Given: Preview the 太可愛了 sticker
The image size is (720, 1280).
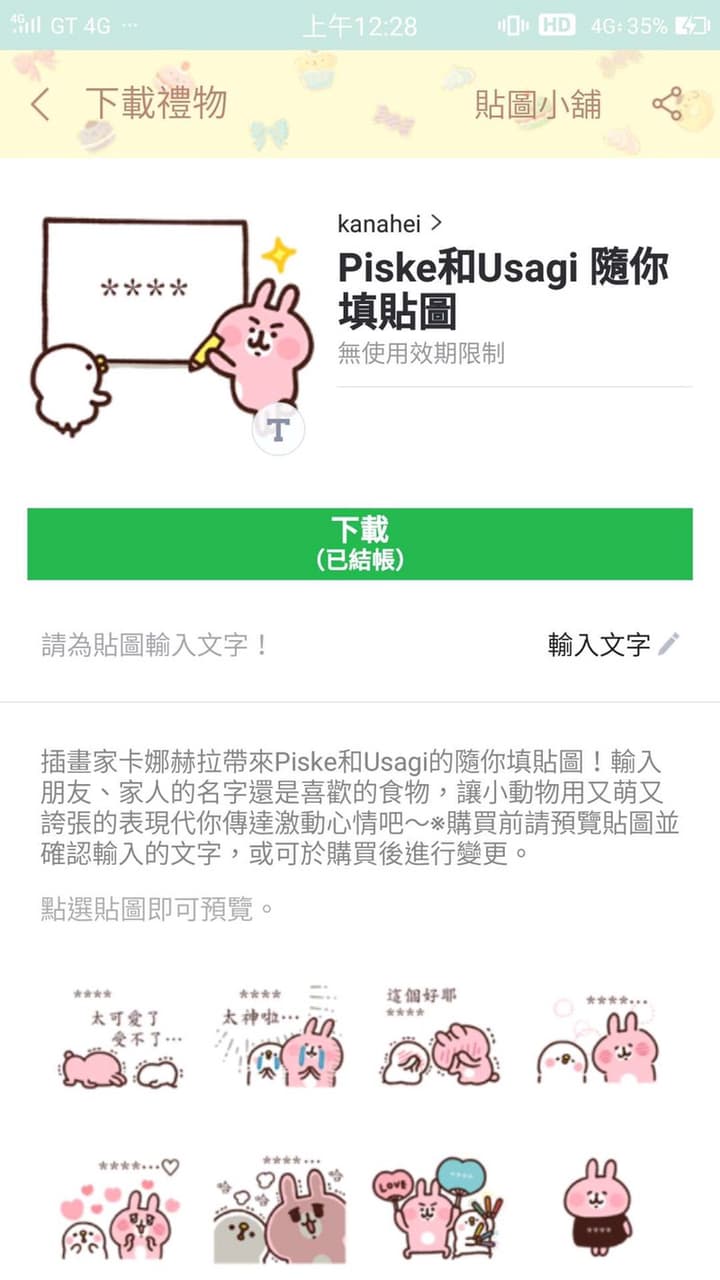Looking at the screenshot, I should click(121, 1037).
